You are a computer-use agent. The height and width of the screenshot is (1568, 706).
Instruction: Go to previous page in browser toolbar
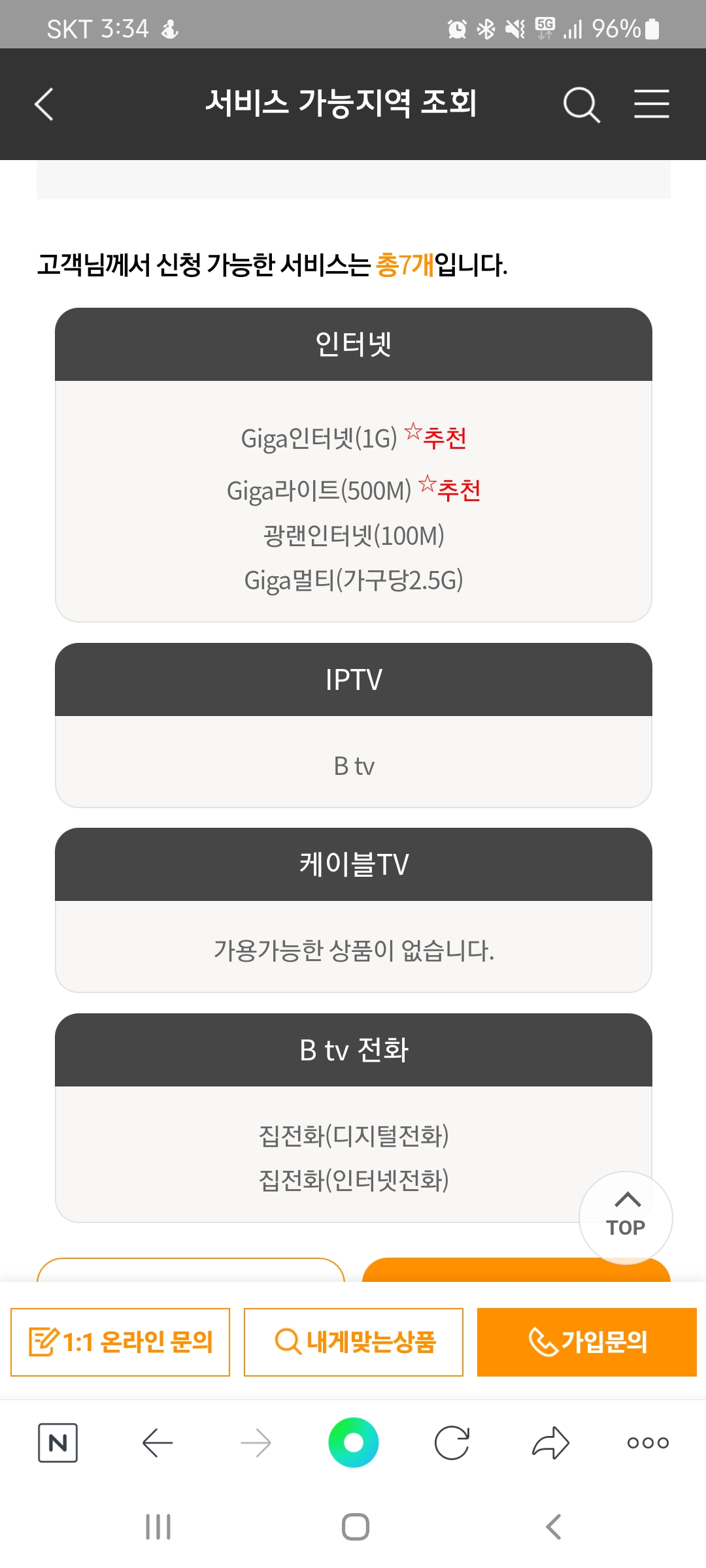click(158, 1443)
